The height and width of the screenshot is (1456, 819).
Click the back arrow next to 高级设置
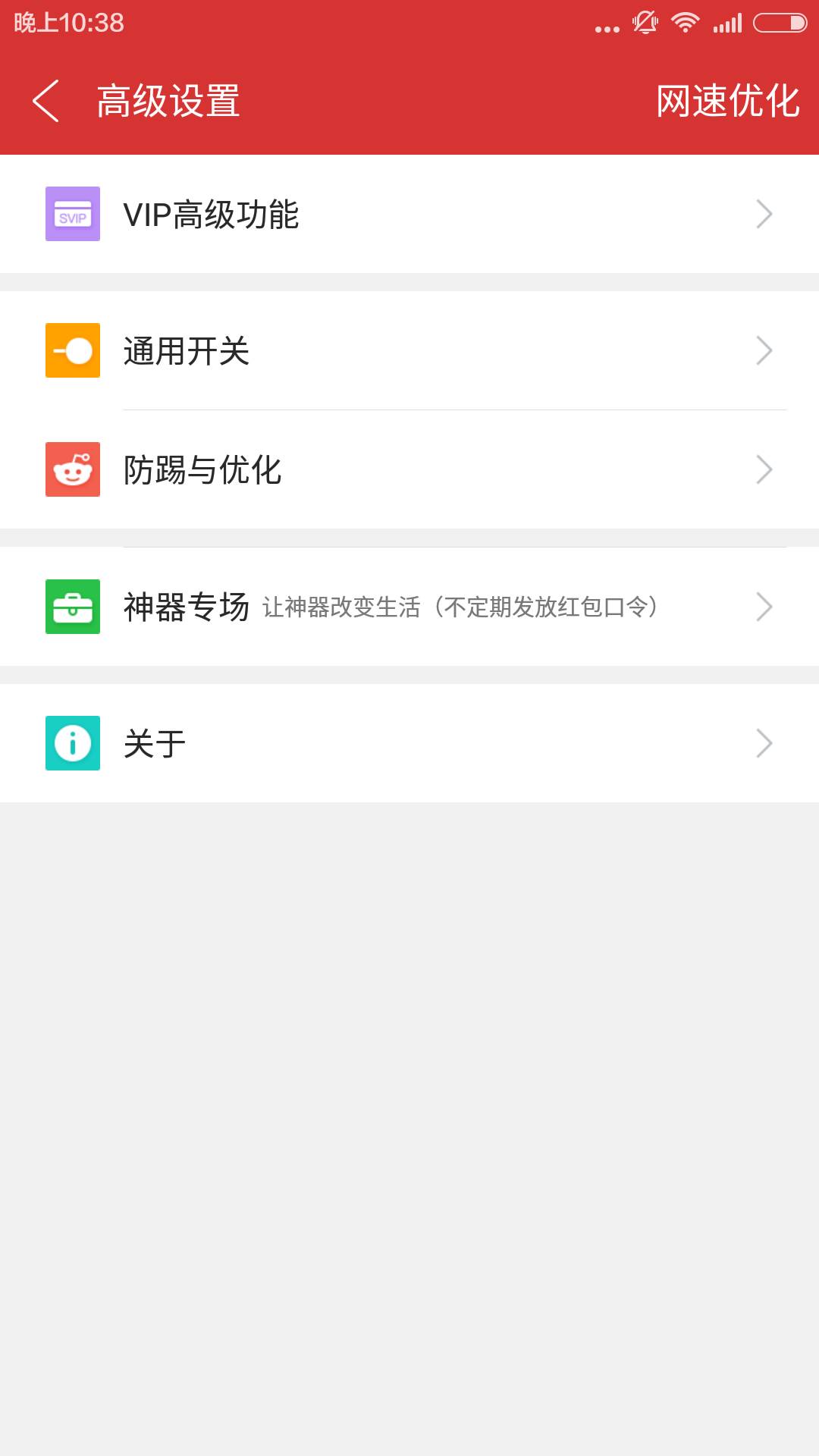click(x=48, y=102)
